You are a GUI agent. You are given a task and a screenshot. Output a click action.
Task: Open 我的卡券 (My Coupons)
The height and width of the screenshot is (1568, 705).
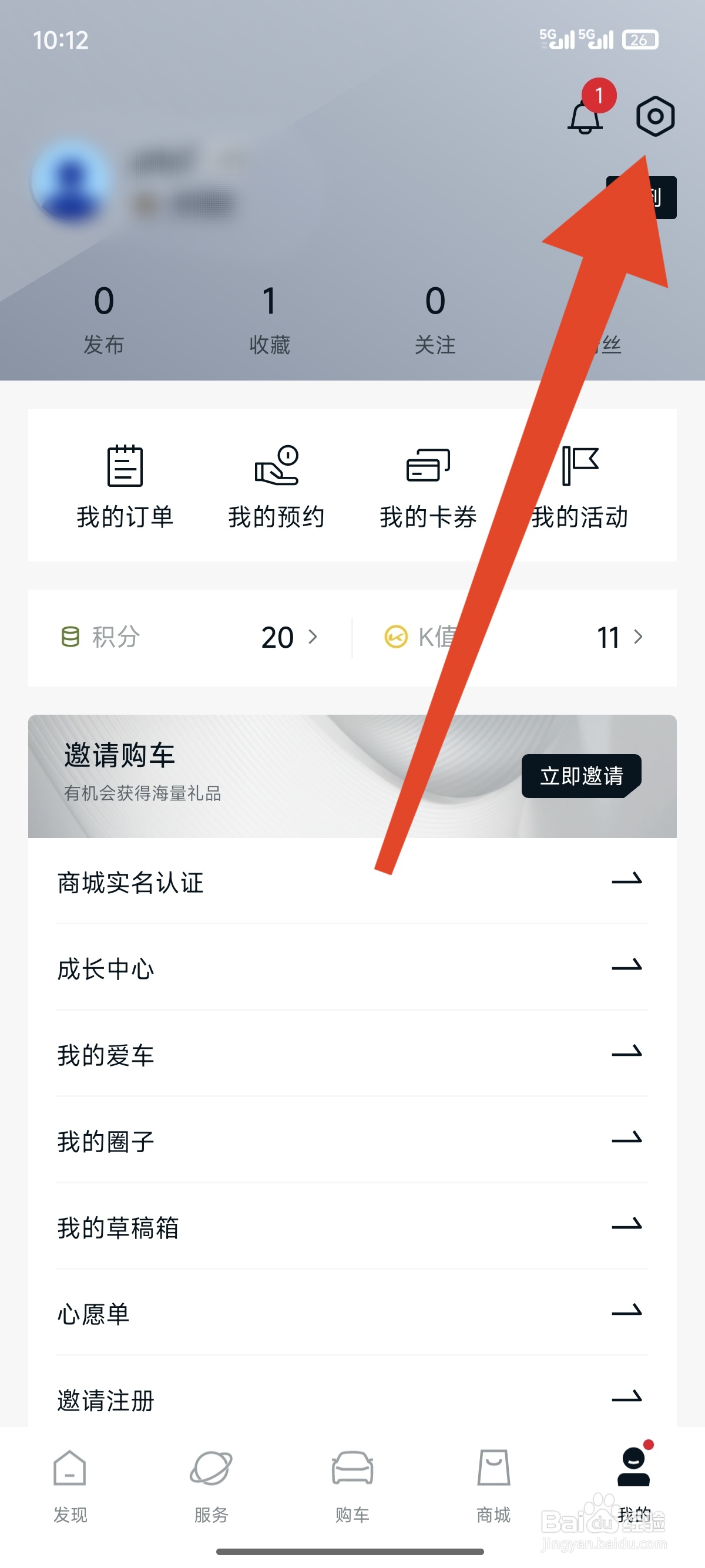(x=427, y=487)
